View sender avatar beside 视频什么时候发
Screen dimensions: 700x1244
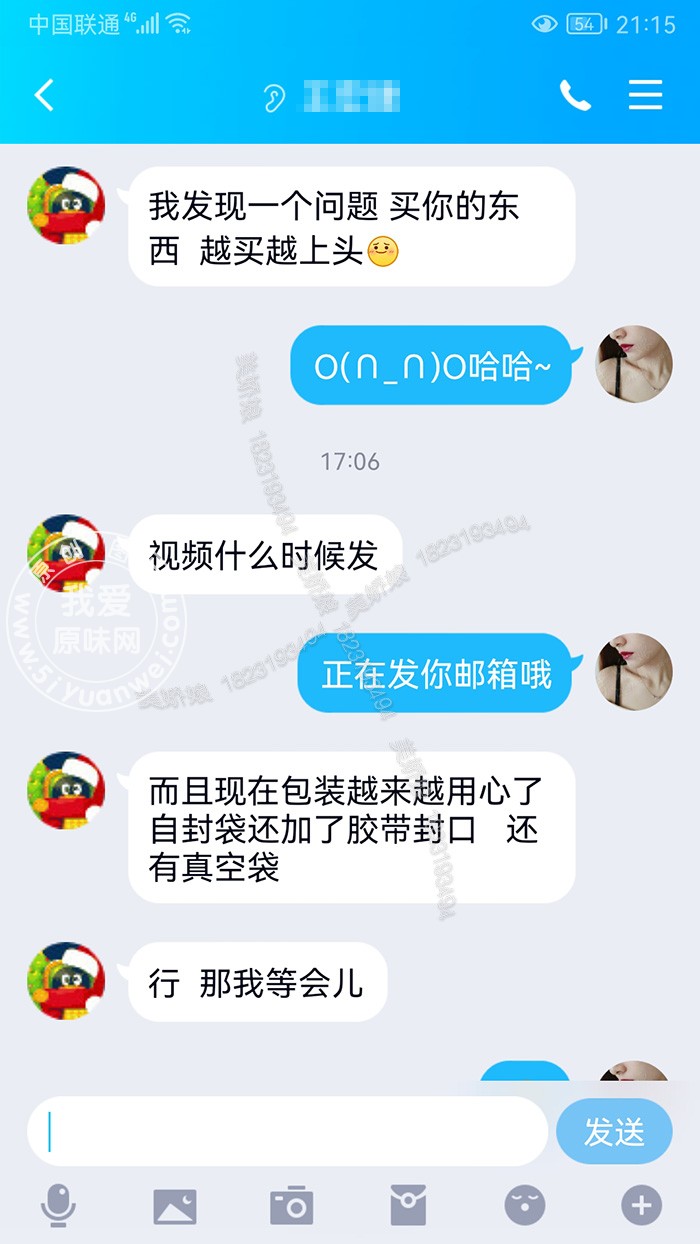tap(66, 553)
